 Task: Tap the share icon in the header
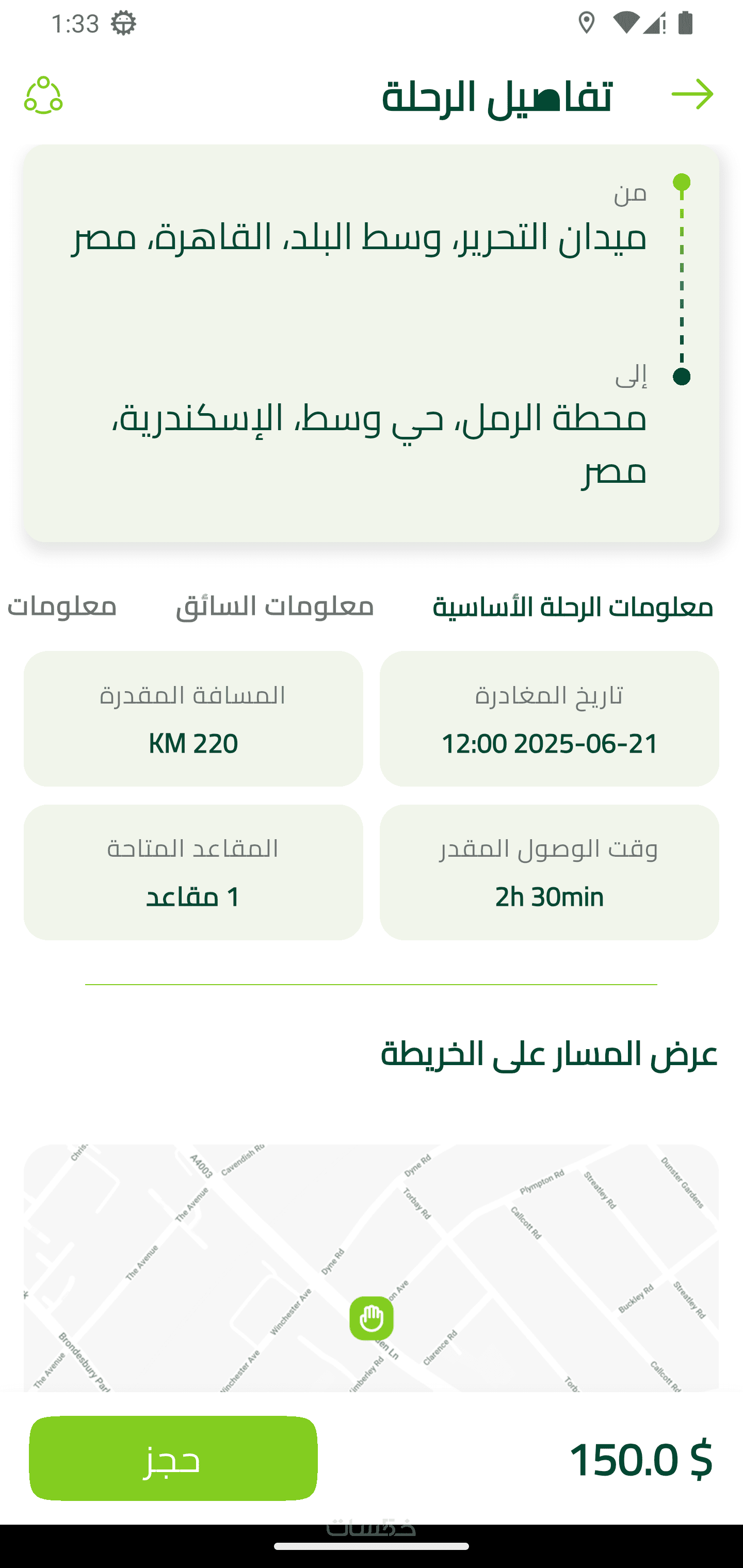(x=43, y=95)
